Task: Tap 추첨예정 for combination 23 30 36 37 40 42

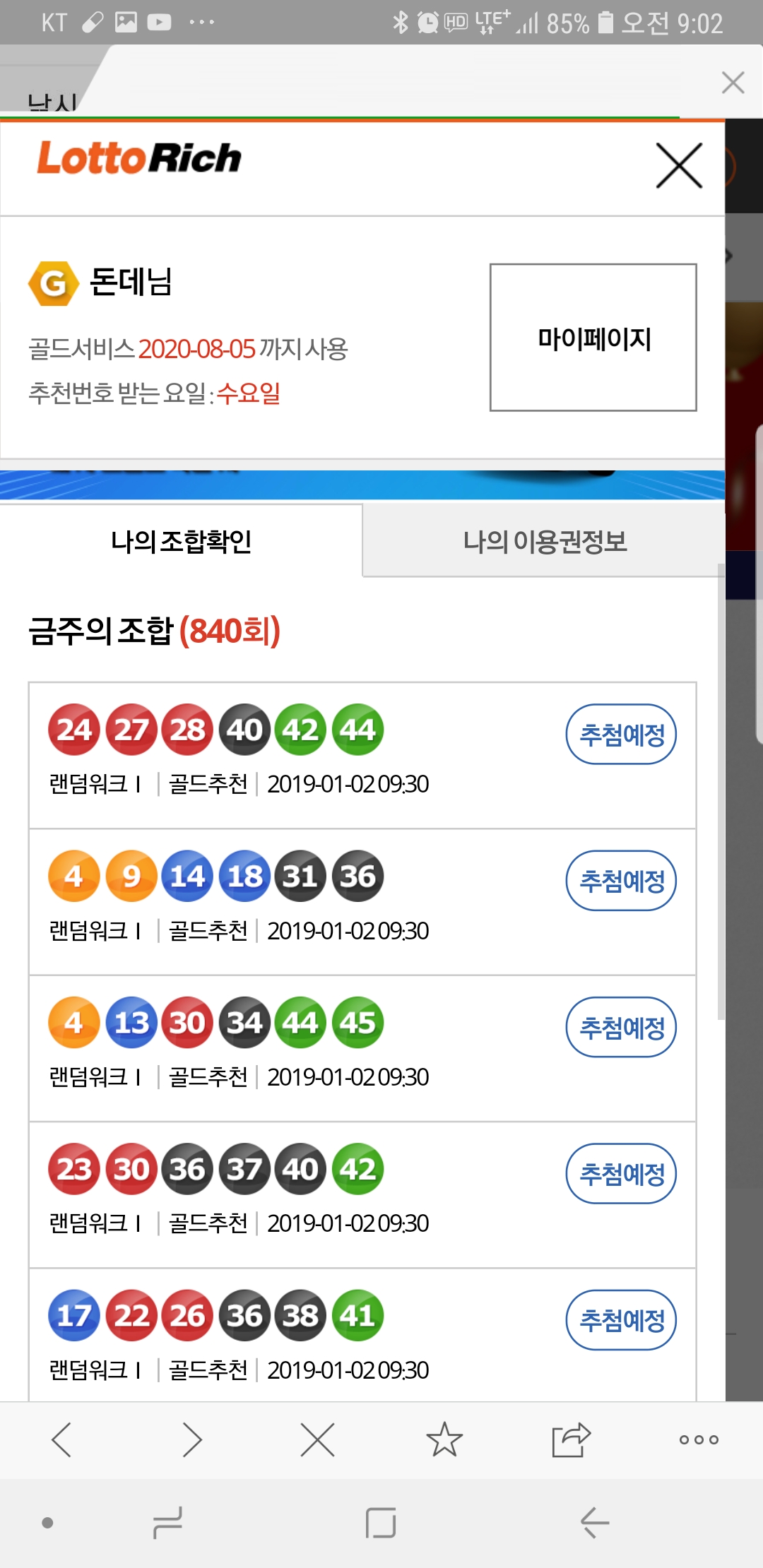Action: tap(621, 1174)
